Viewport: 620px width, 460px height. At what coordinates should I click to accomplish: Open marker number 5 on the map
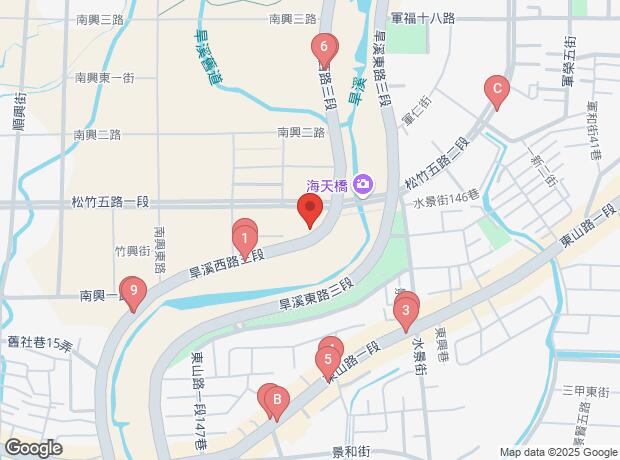point(328,360)
